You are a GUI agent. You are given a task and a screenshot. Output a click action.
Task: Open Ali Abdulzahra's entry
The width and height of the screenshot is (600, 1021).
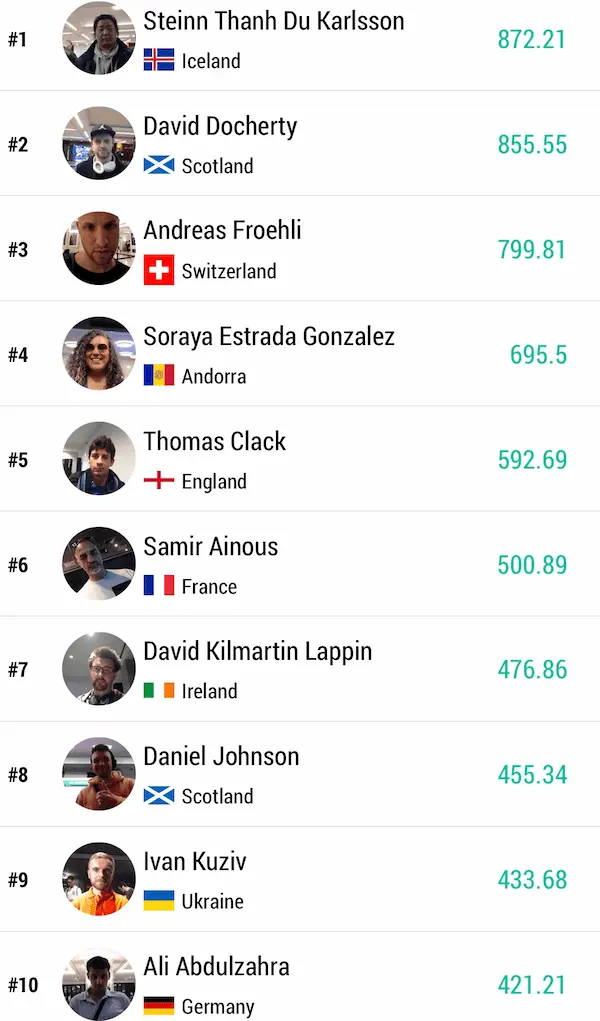coord(216,967)
